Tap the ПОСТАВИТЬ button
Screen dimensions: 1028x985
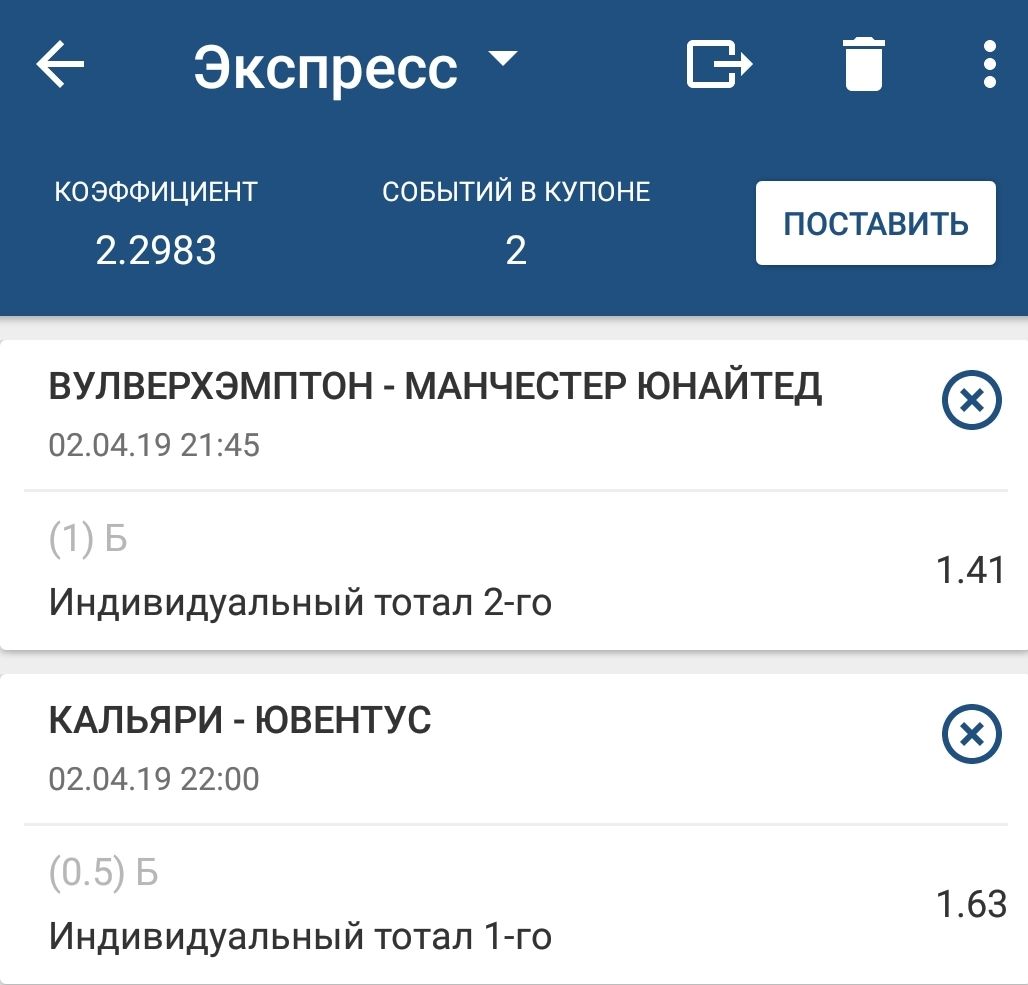coord(875,223)
